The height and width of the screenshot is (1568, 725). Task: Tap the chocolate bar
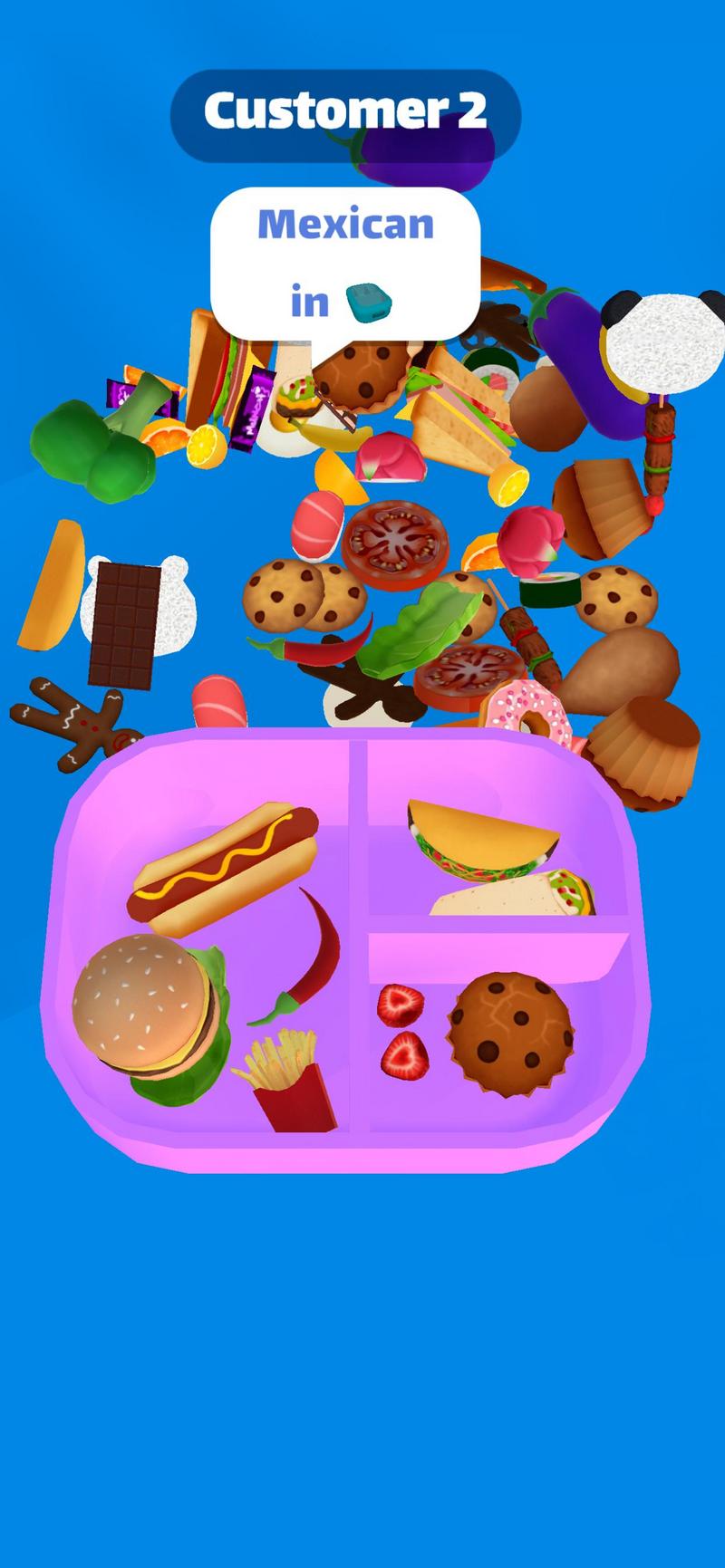pyautogui.click(x=125, y=623)
